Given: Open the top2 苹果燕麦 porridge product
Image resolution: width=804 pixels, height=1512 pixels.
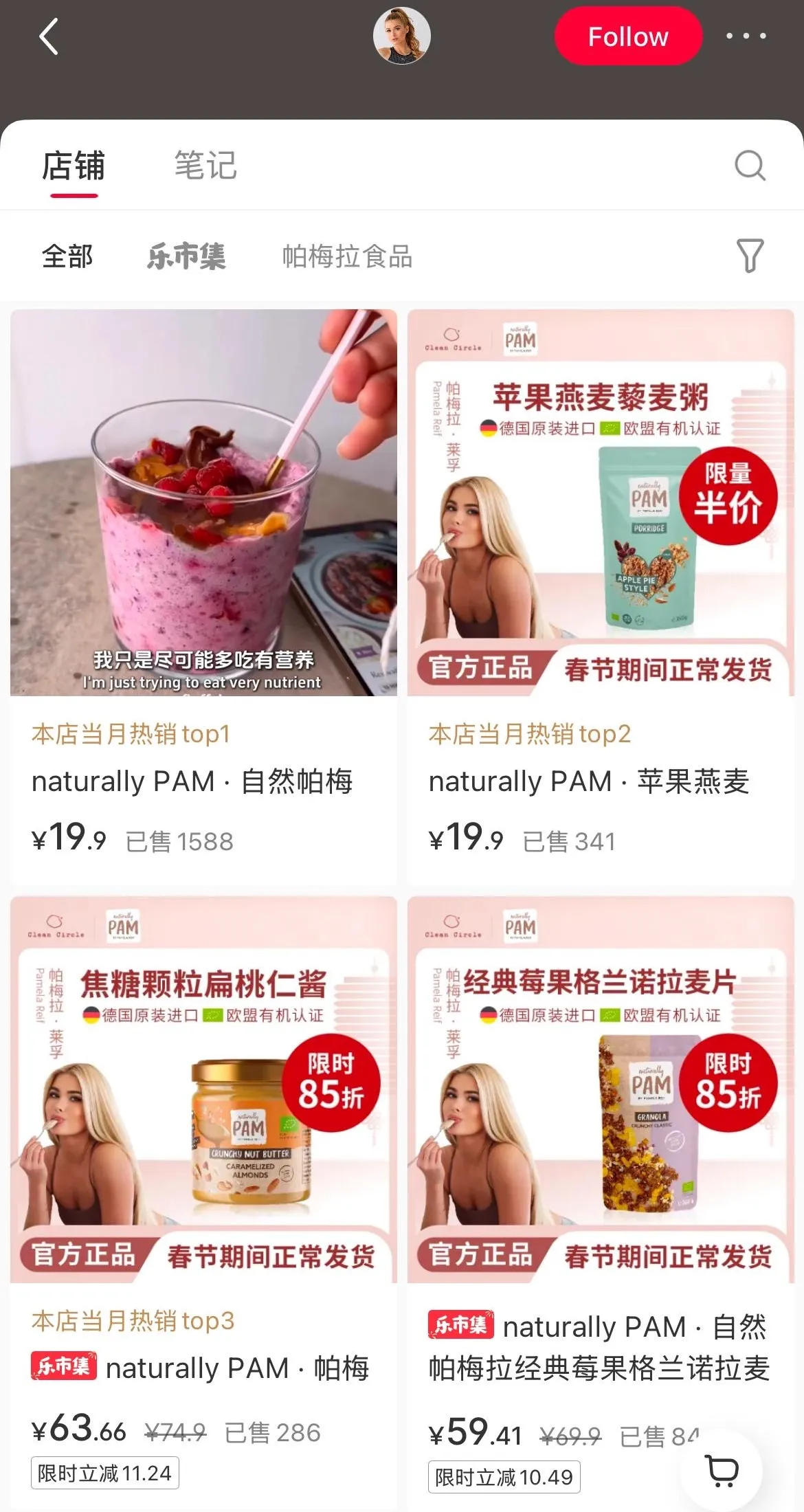Looking at the screenshot, I should coord(601,597).
